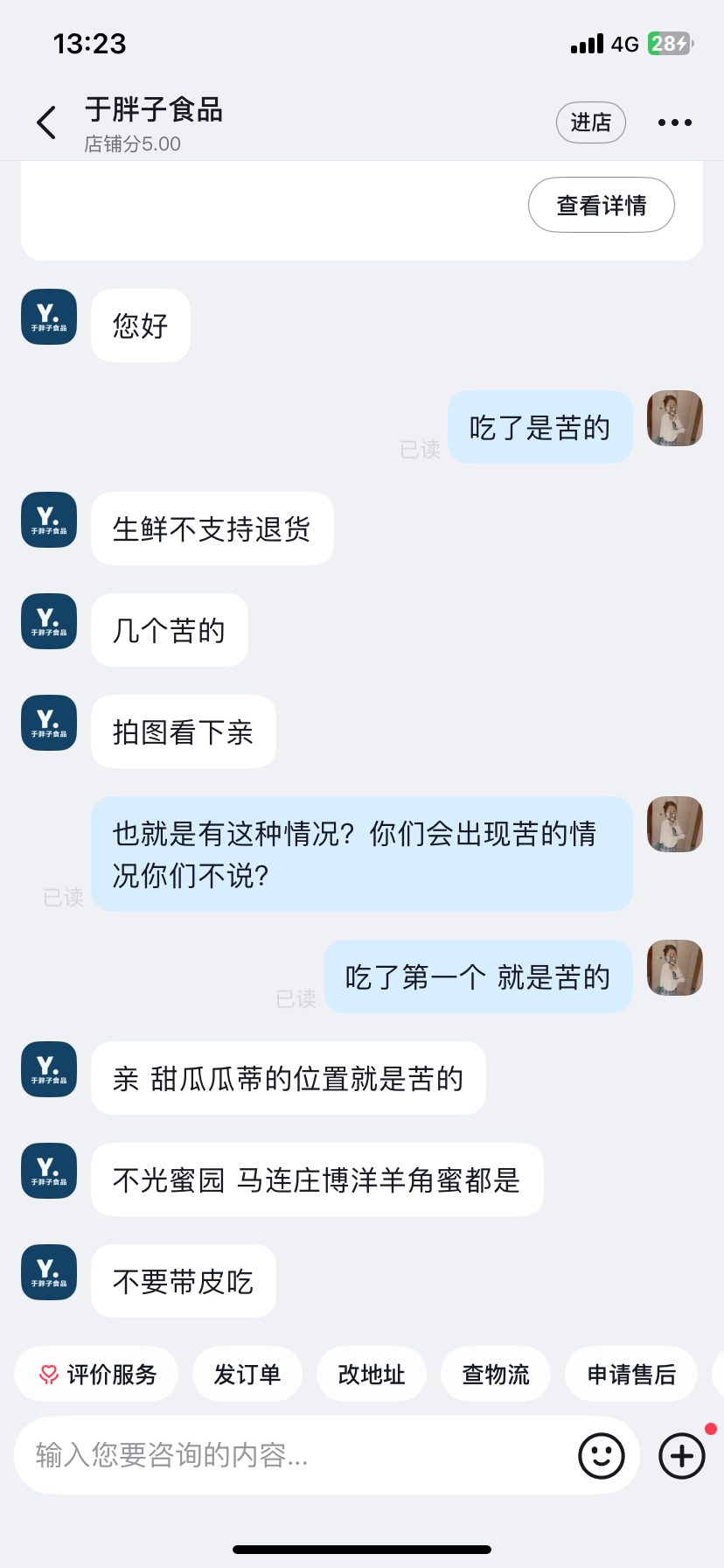Image resolution: width=724 pixels, height=1568 pixels.
Task: Open the 于胖子食品 shop title
Action: 154,110
